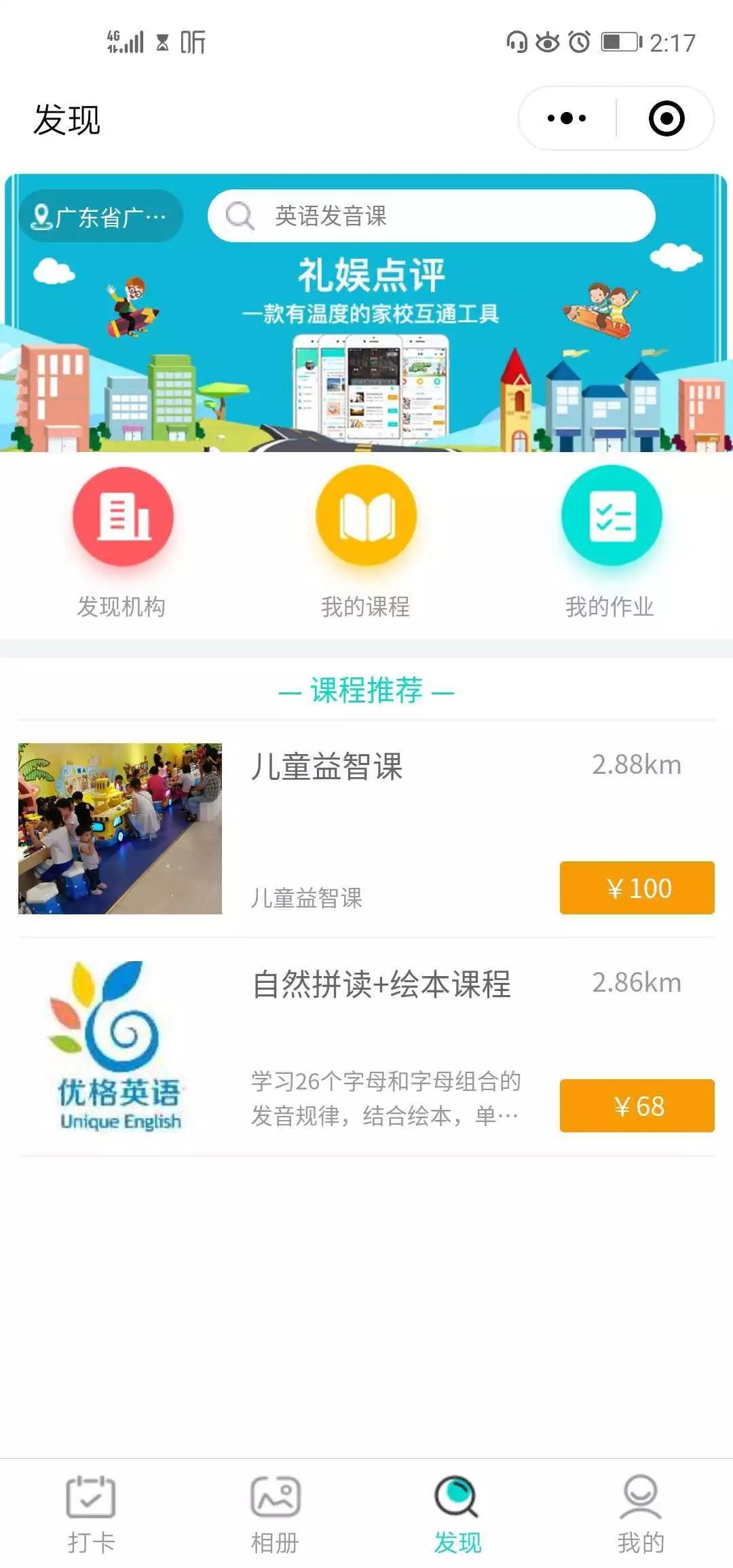Open the 广东省广… location selector
733x1568 pixels.
click(x=100, y=217)
